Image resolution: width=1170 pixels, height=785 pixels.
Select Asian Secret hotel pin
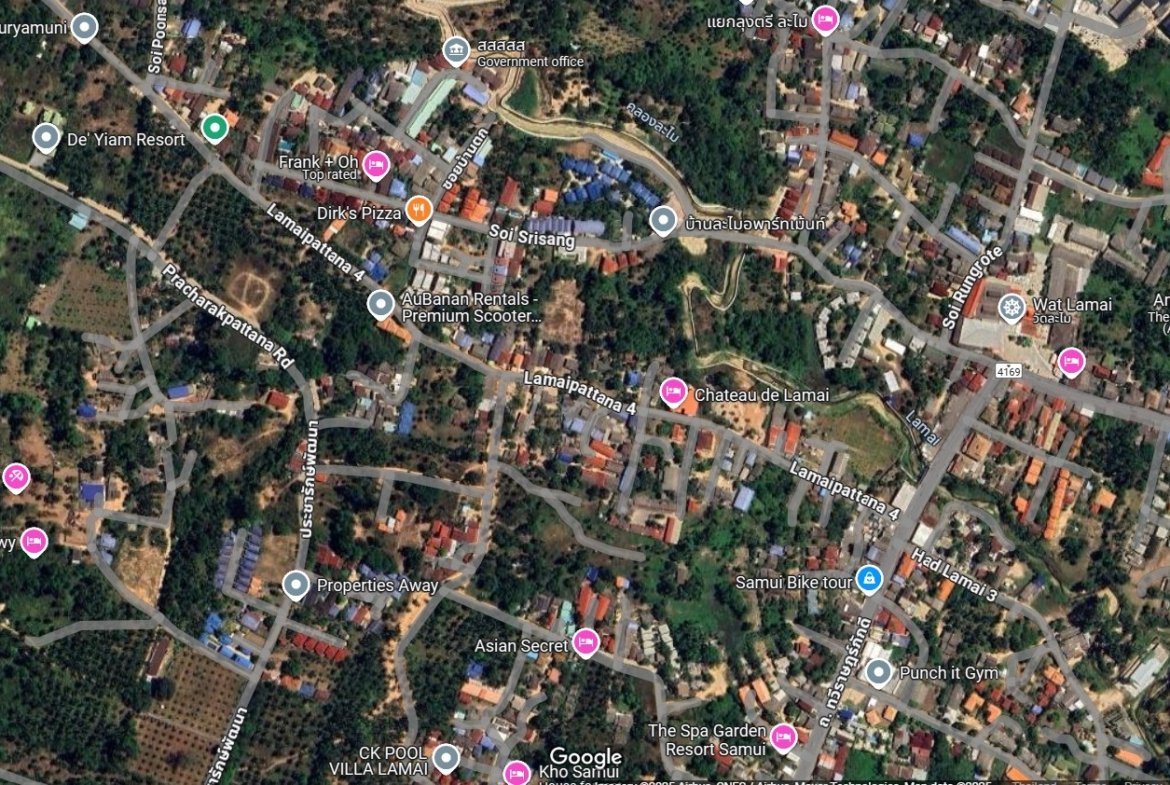click(586, 643)
